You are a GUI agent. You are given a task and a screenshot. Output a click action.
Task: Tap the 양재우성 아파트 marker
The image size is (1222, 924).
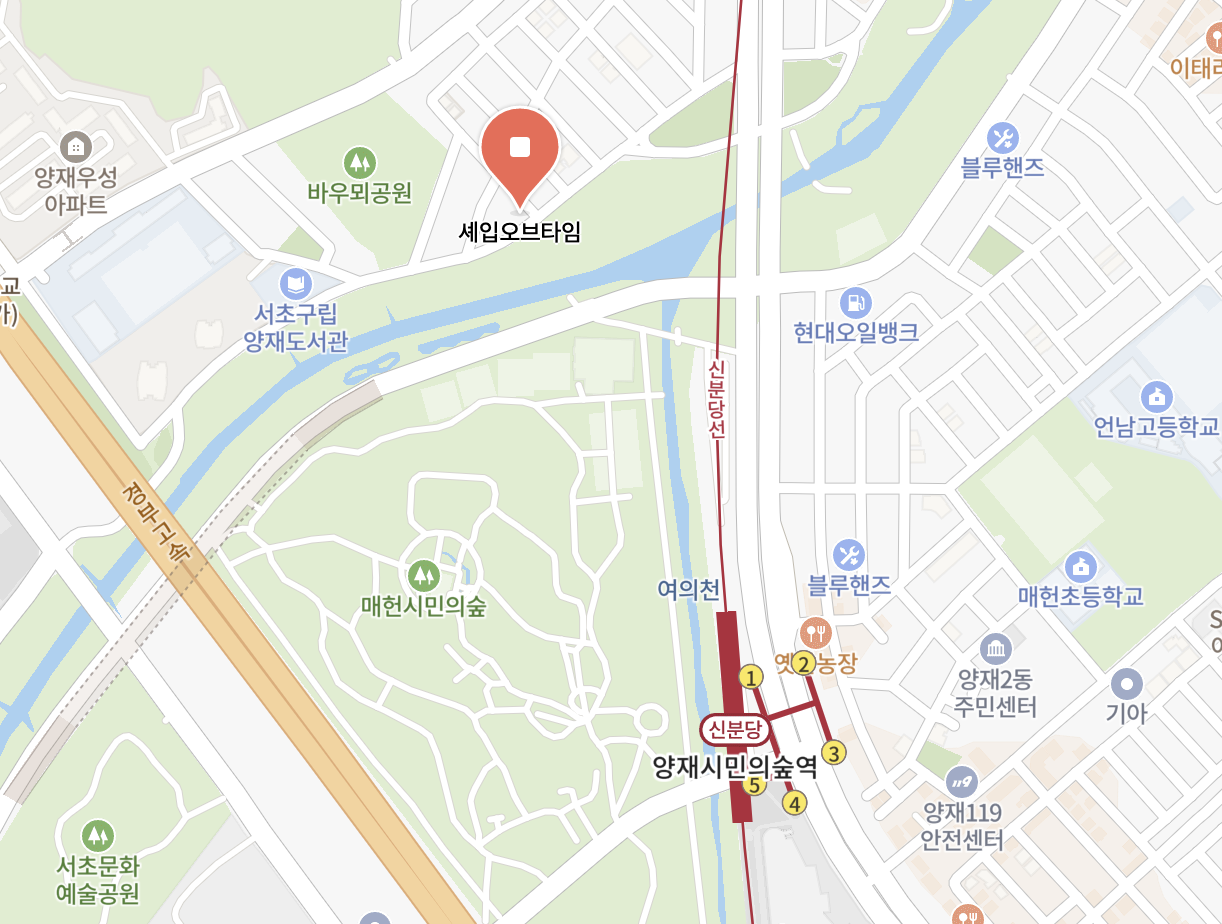[75, 147]
